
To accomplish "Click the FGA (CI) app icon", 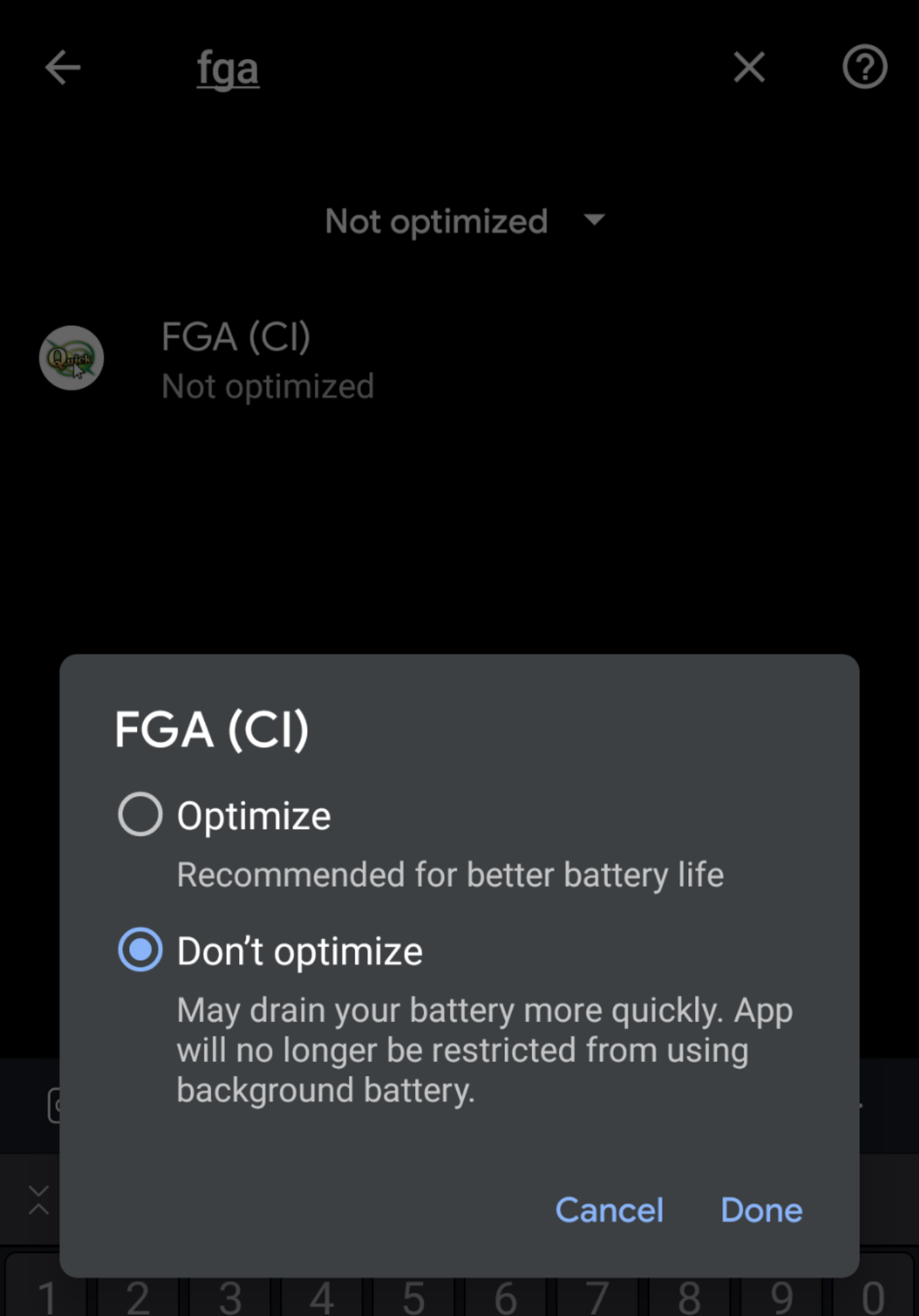I will pyautogui.click(x=72, y=359).
